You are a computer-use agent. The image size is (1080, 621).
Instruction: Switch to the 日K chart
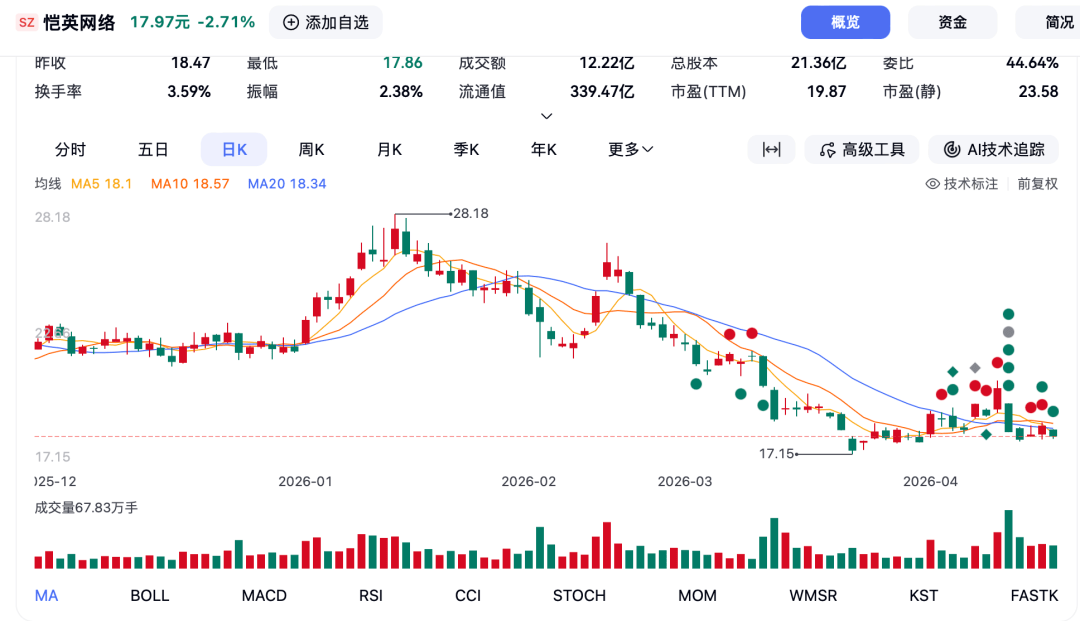coord(234,149)
